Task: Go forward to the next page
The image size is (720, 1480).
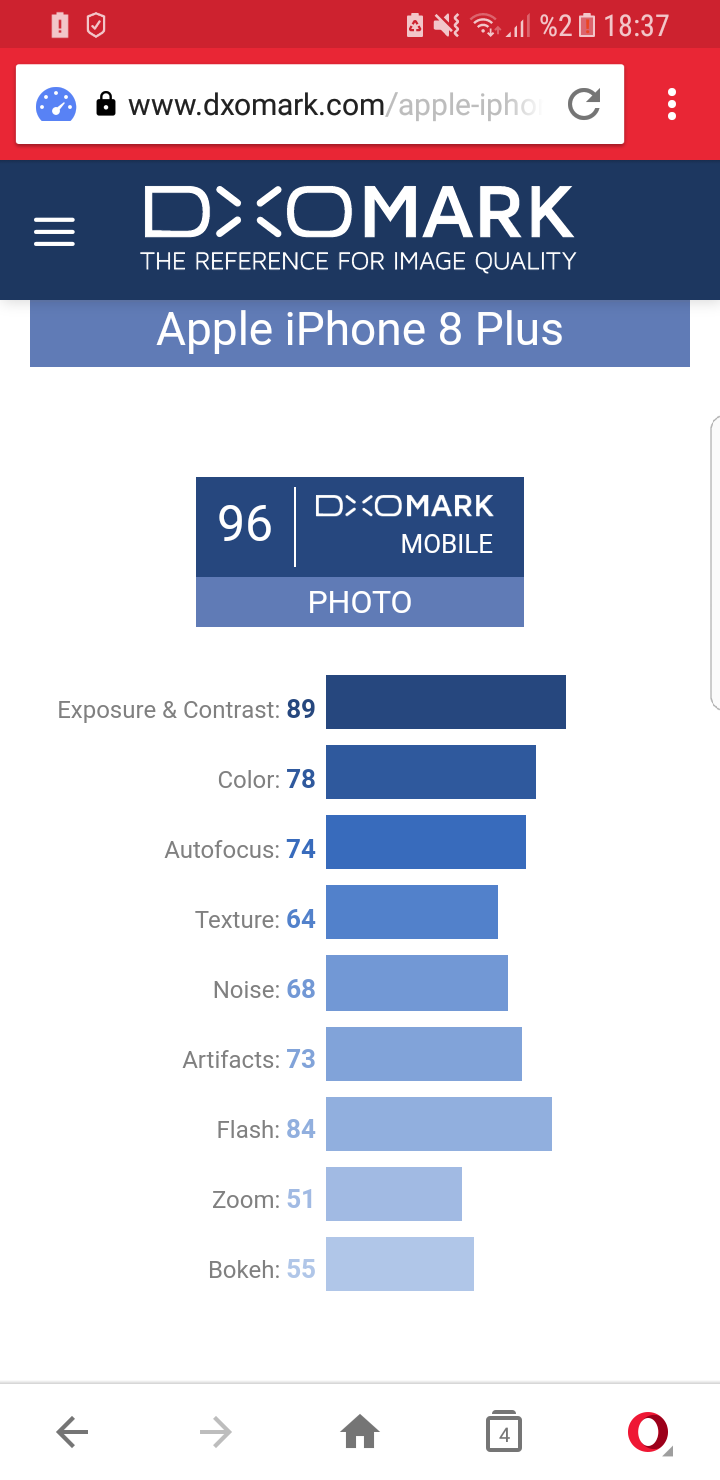Action: click(x=215, y=1432)
